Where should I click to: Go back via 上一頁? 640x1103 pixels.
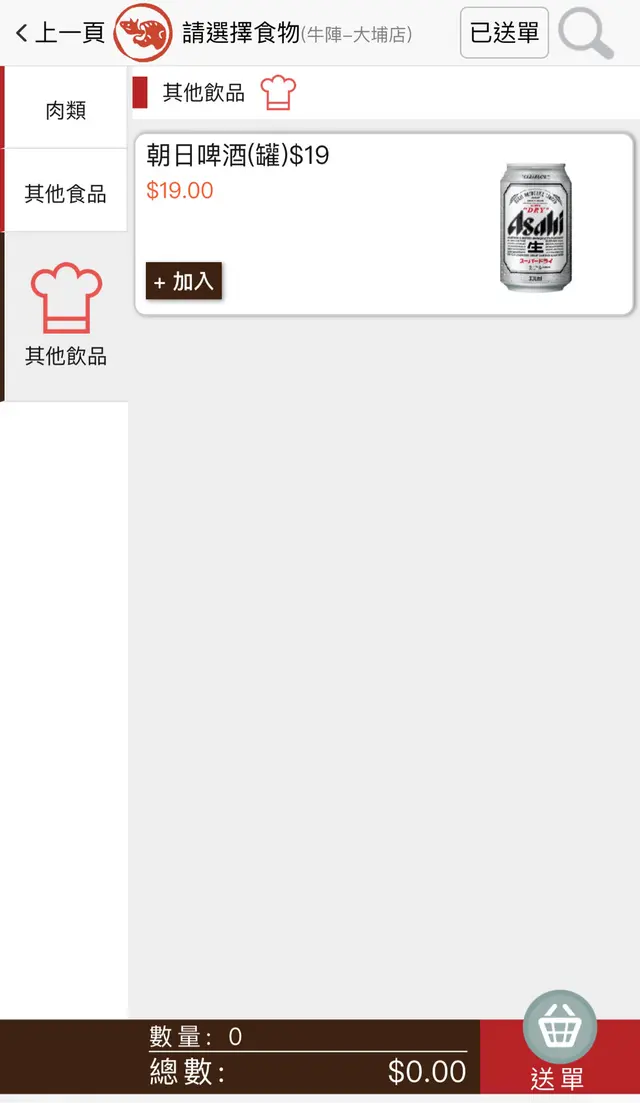(60, 33)
